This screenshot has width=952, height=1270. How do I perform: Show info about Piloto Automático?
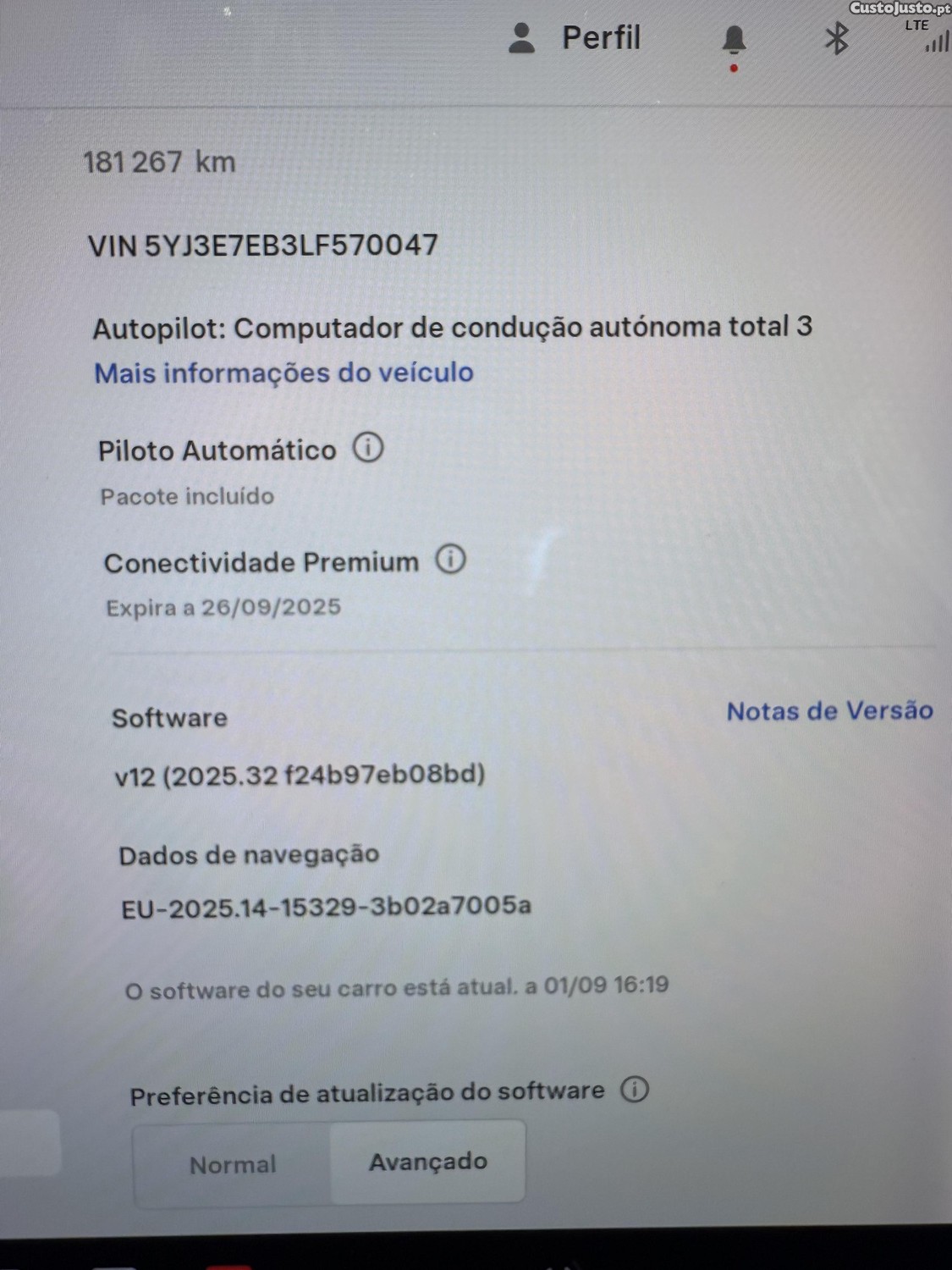(x=368, y=447)
